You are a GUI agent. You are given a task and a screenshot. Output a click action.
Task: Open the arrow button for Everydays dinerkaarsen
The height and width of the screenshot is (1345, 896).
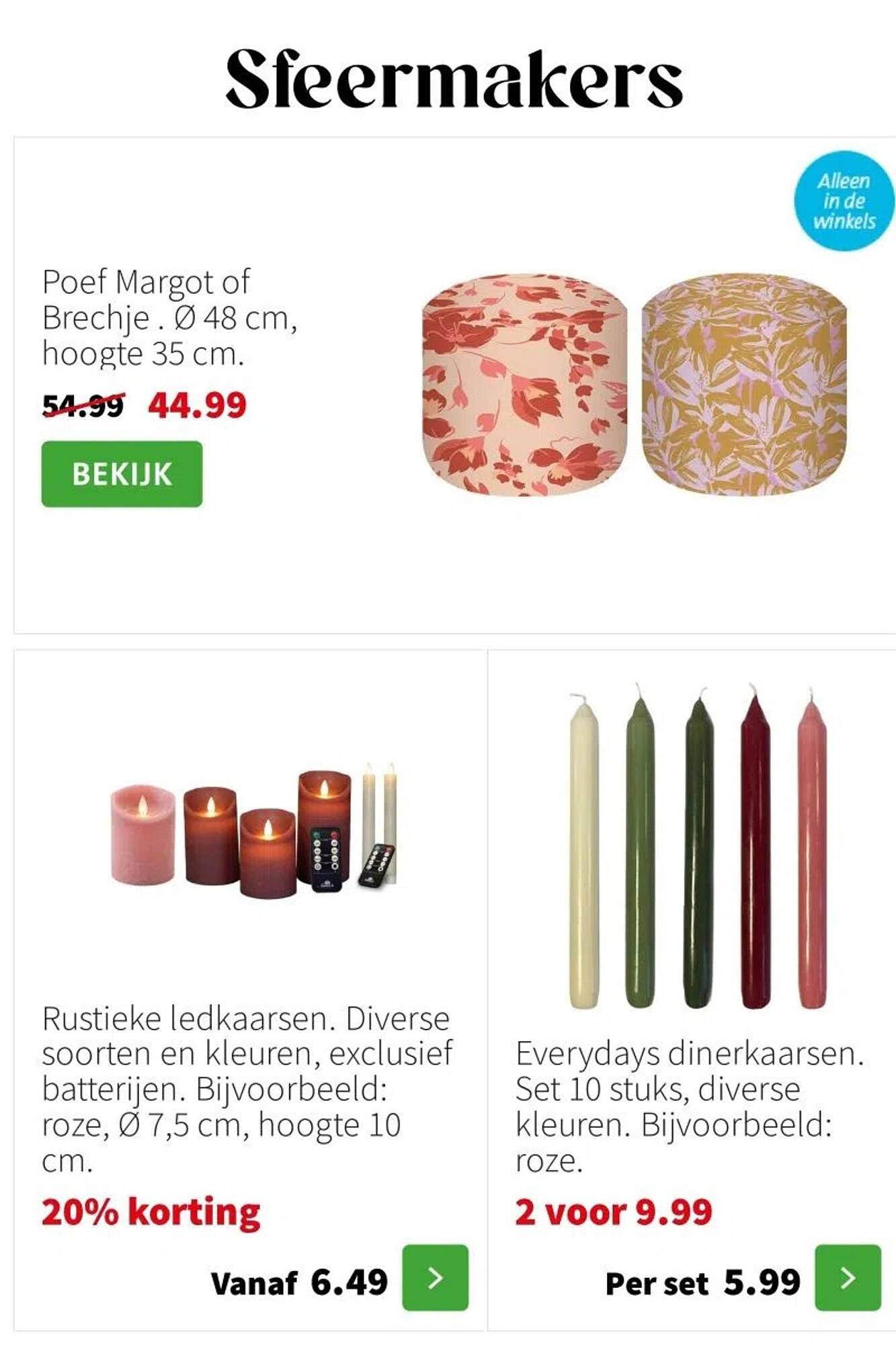[x=848, y=1278]
